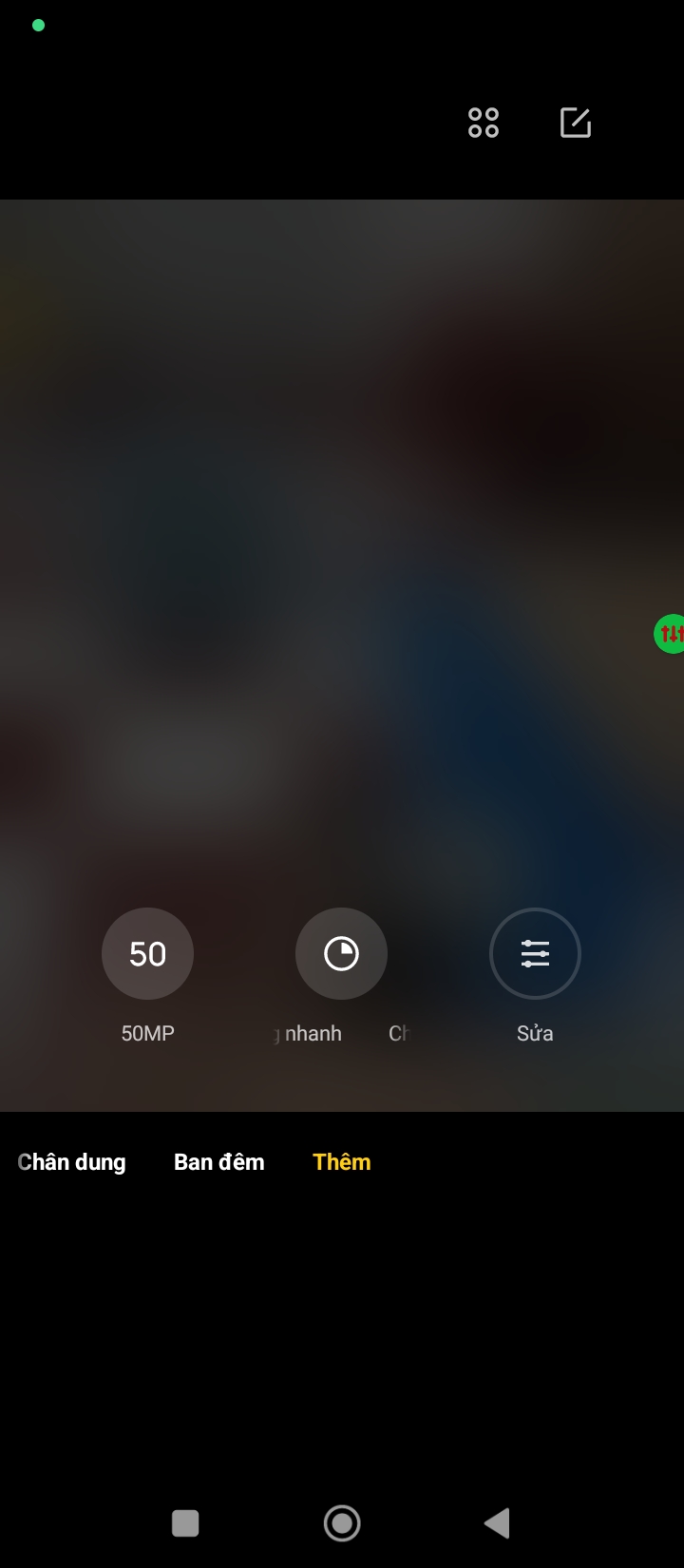
Task: Go back using the navigation bar
Action: [497, 1522]
